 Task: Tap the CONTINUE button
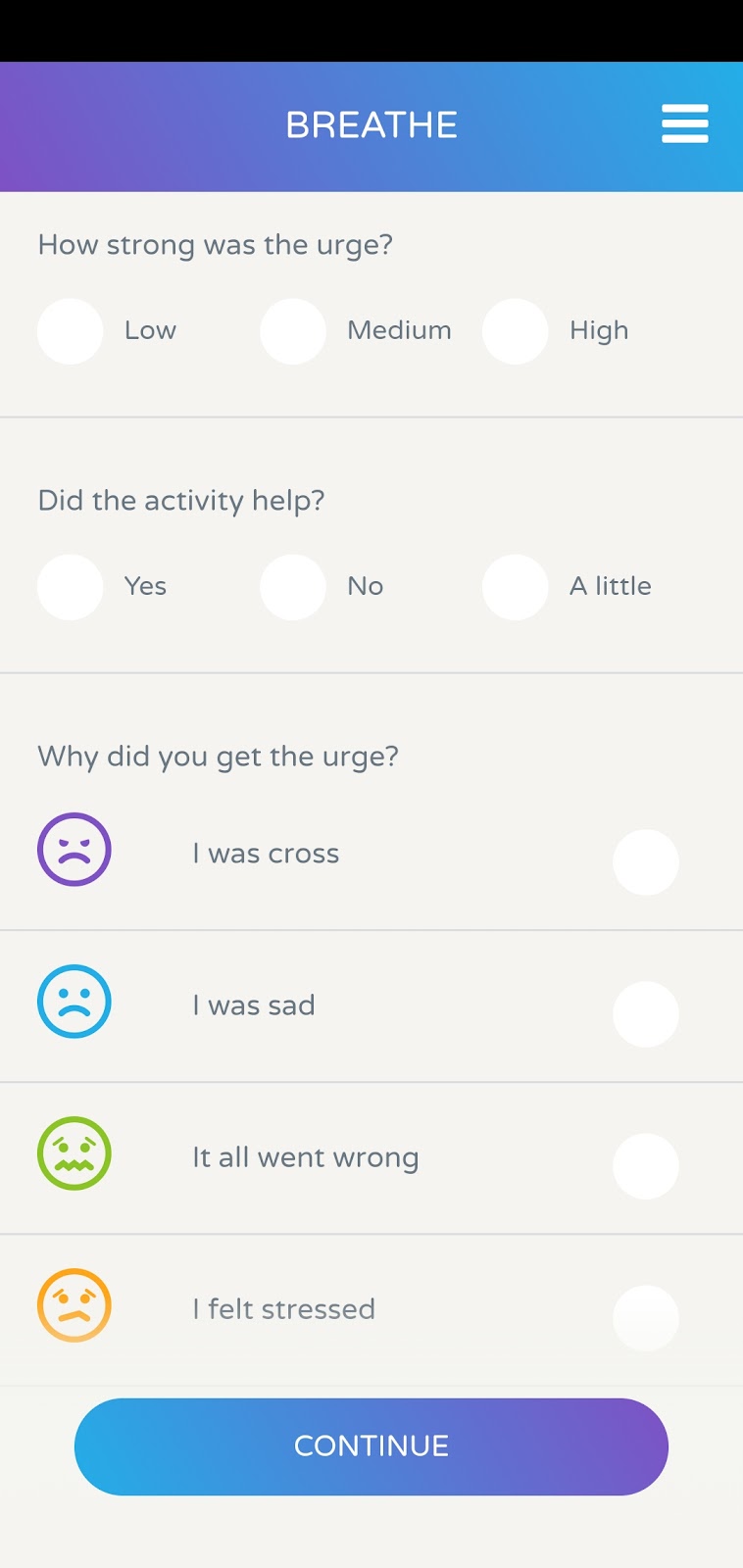tap(371, 1446)
